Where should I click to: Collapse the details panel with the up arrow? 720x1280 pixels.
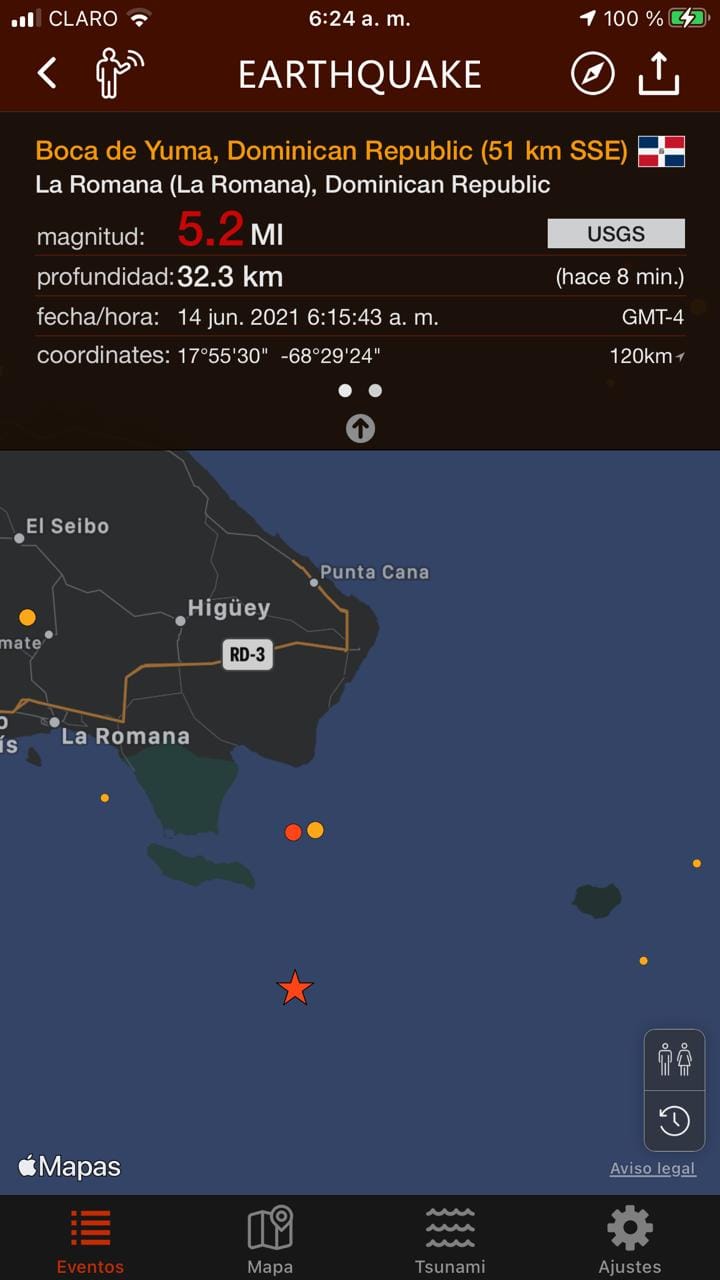(360, 429)
